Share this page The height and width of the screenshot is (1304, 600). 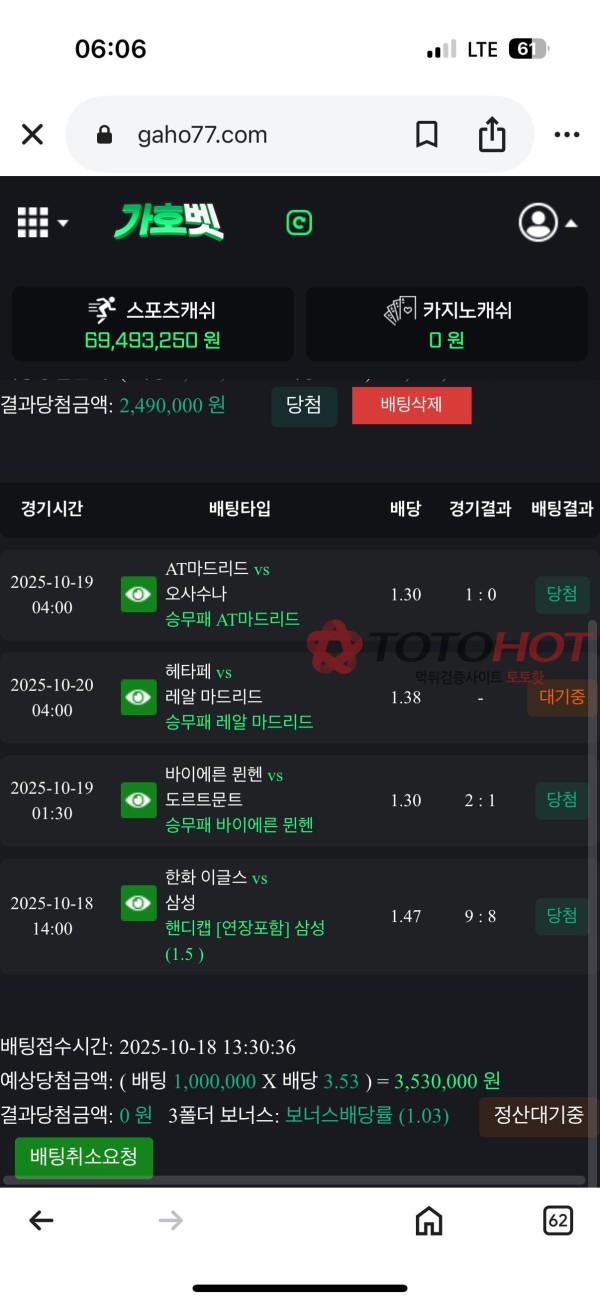coord(492,135)
